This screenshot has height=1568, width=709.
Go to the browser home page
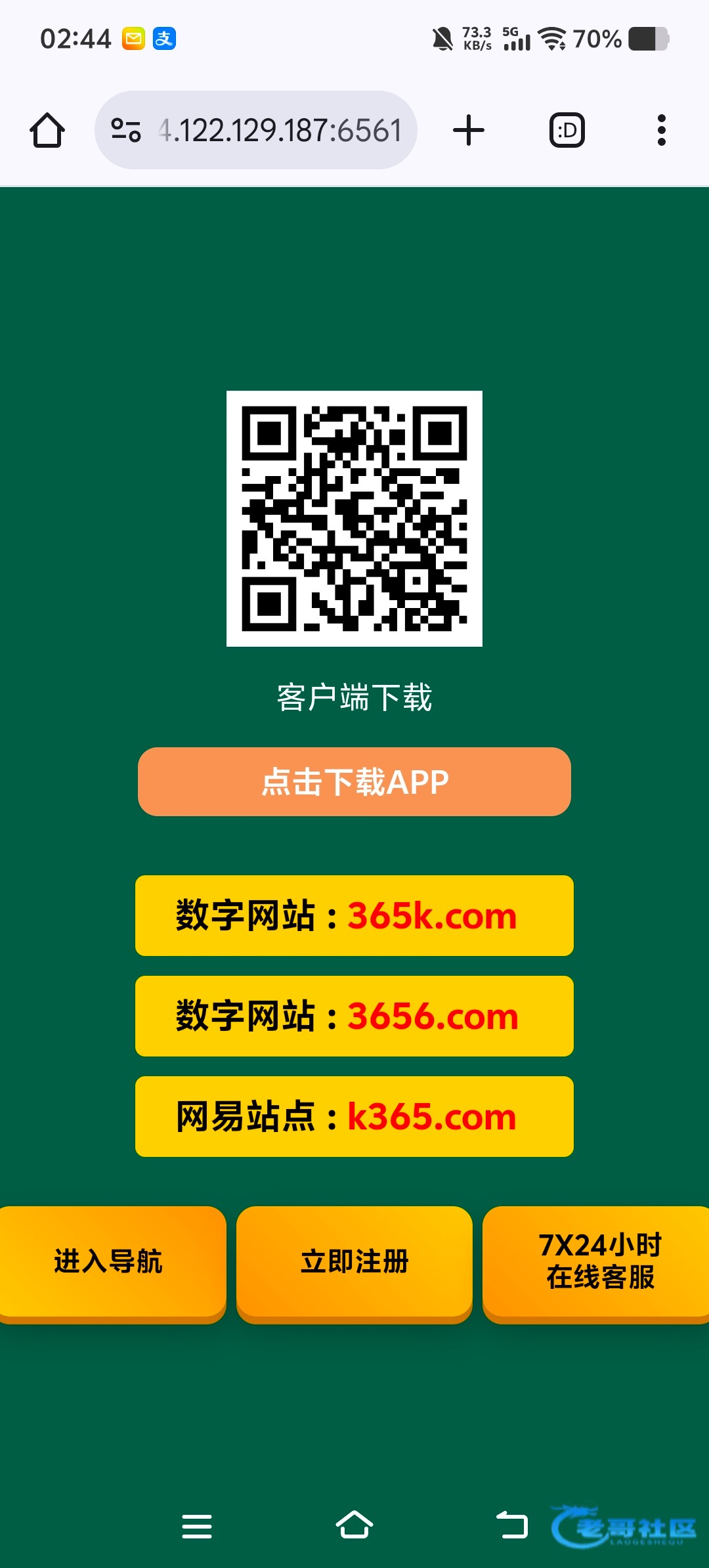(x=47, y=130)
